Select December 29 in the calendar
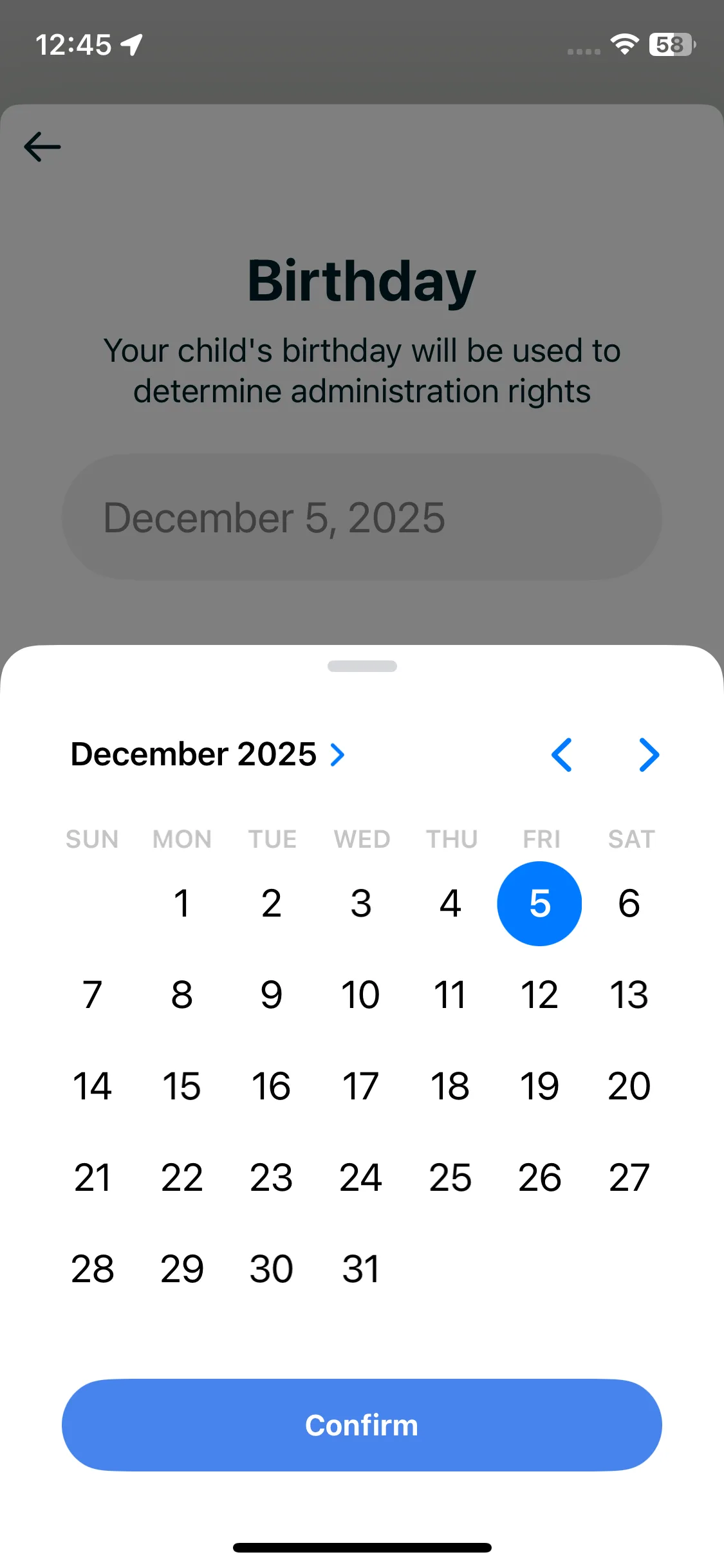Image resolution: width=724 pixels, height=1568 pixels. point(182,1269)
